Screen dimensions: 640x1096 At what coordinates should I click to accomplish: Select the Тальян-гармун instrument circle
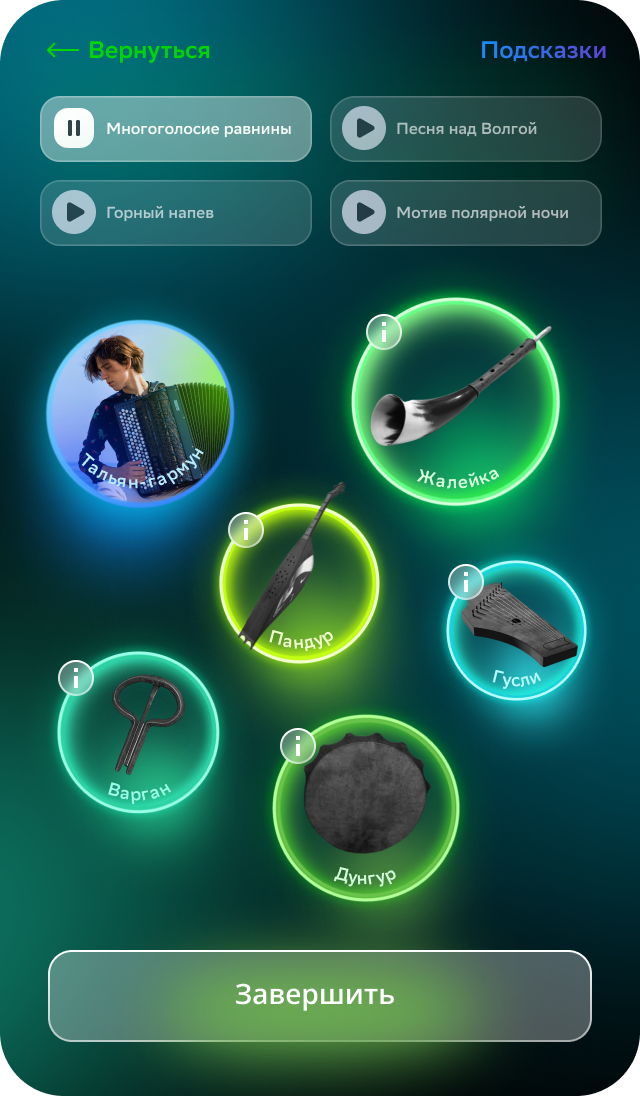140,414
